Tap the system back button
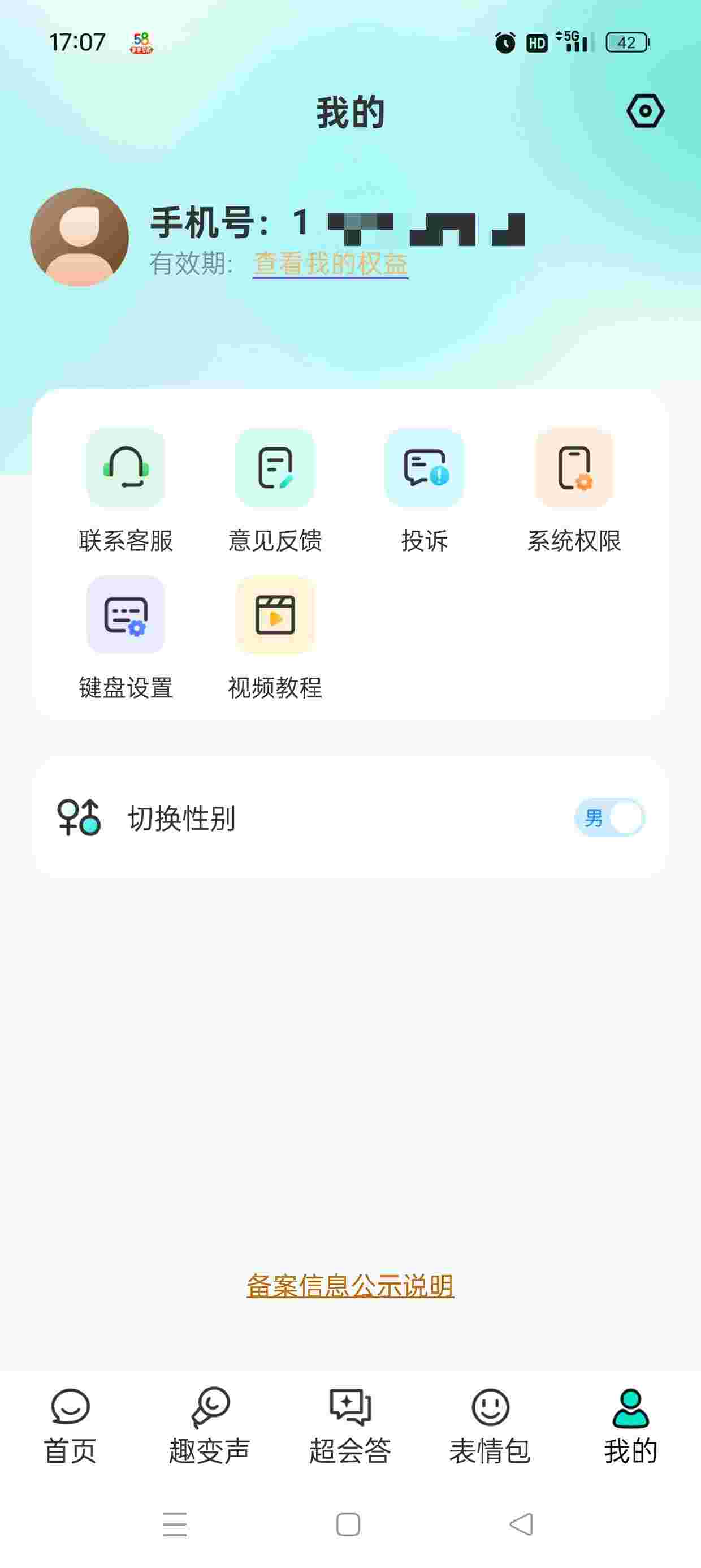Image resolution: width=701 pixels, height=1568 pixels. coord(521,1524)
